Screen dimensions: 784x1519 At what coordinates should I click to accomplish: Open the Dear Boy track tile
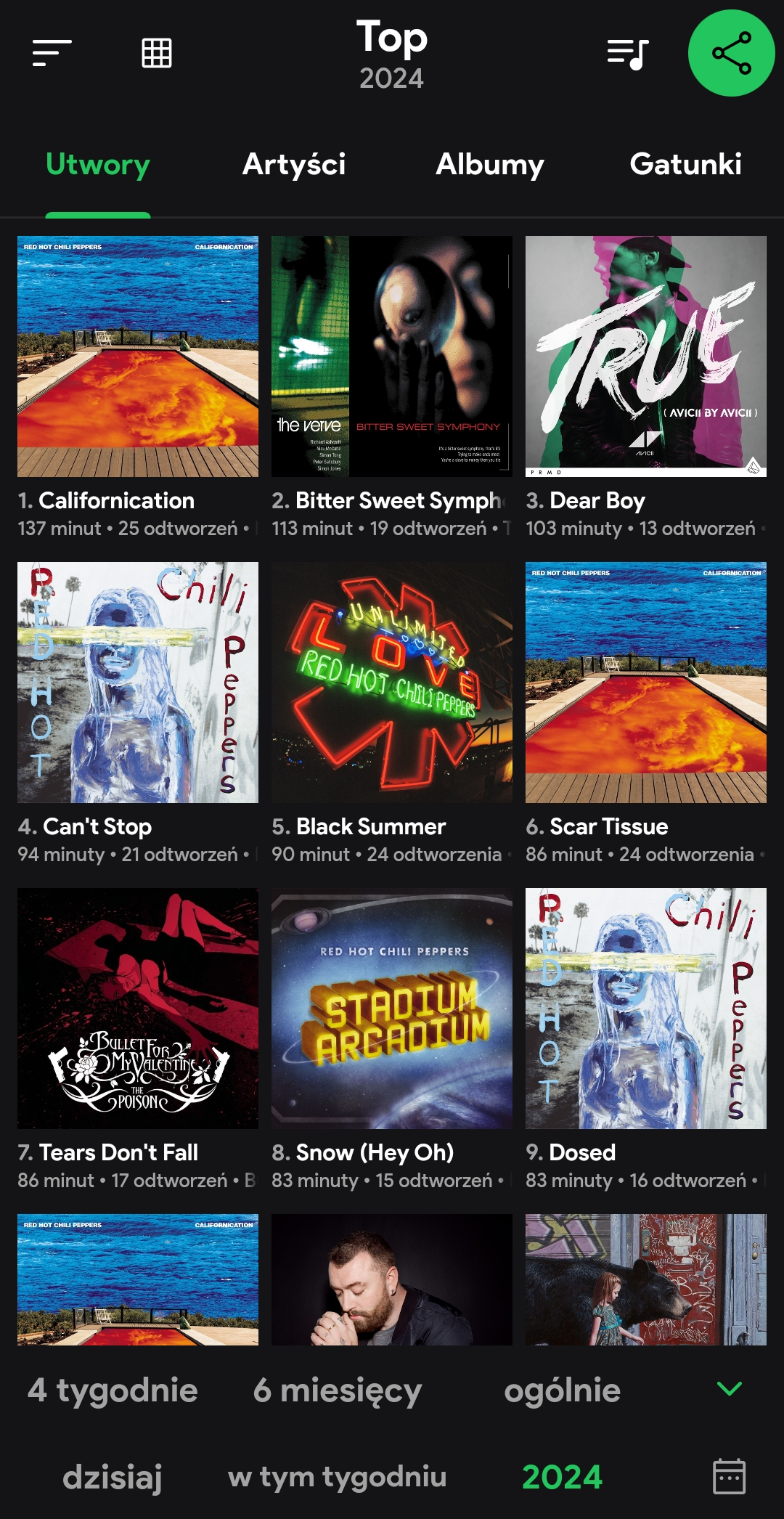pos(646,357)
